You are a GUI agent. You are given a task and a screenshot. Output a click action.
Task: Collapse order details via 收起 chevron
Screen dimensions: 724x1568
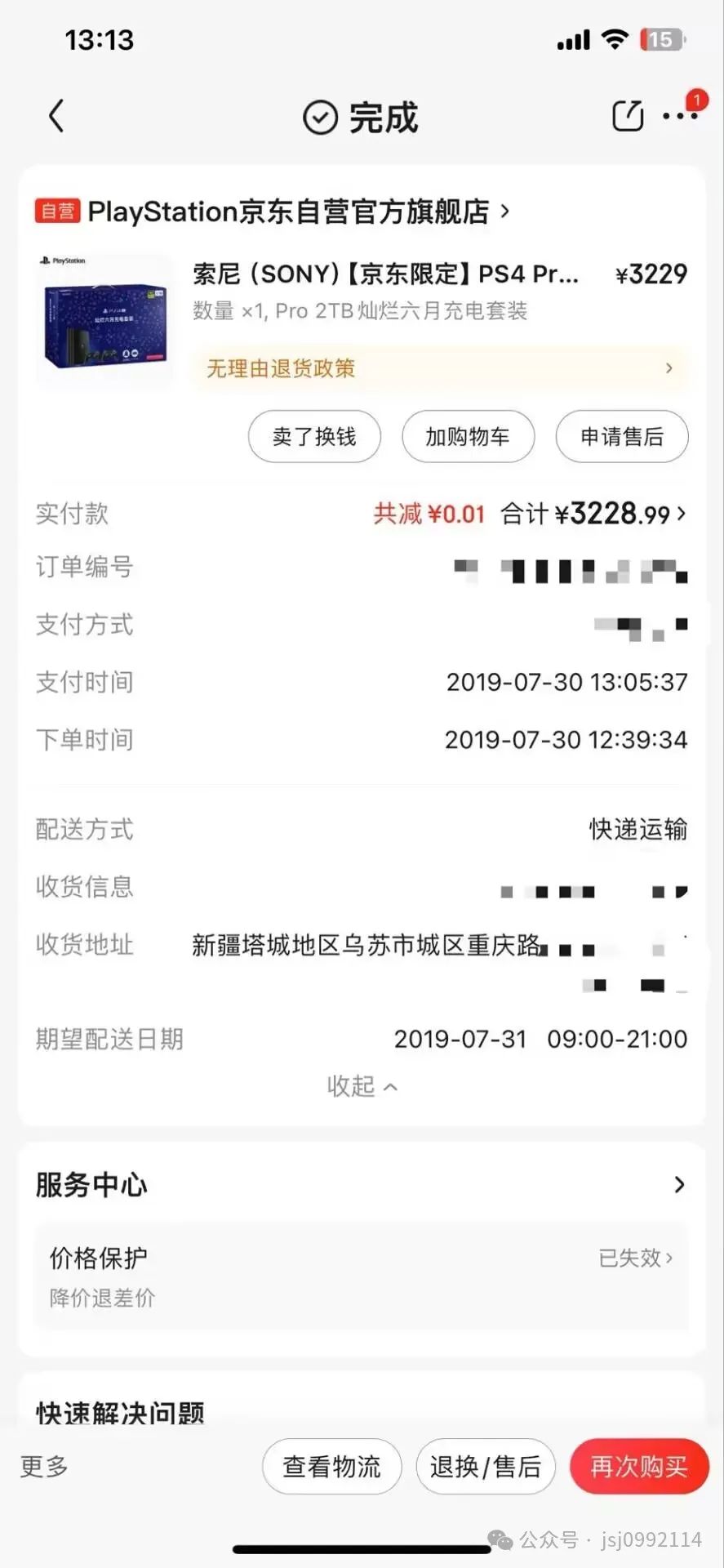pos(362,1086)
